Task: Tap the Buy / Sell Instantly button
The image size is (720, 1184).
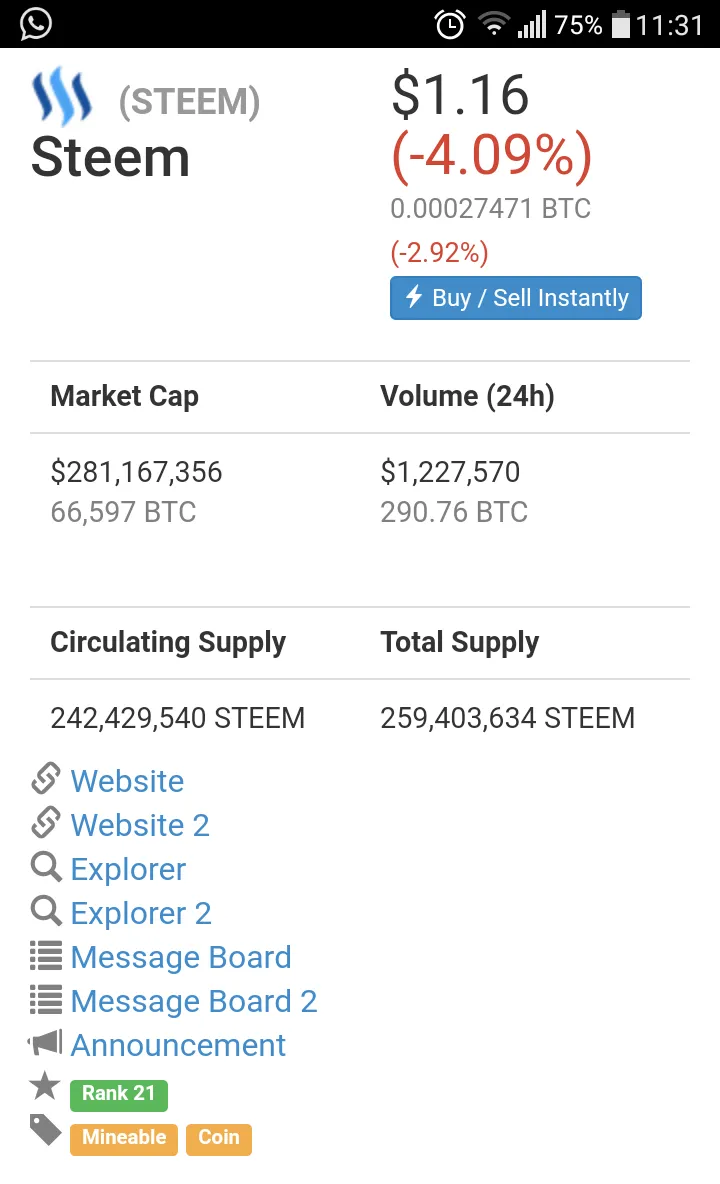Action: pos(515,298)
